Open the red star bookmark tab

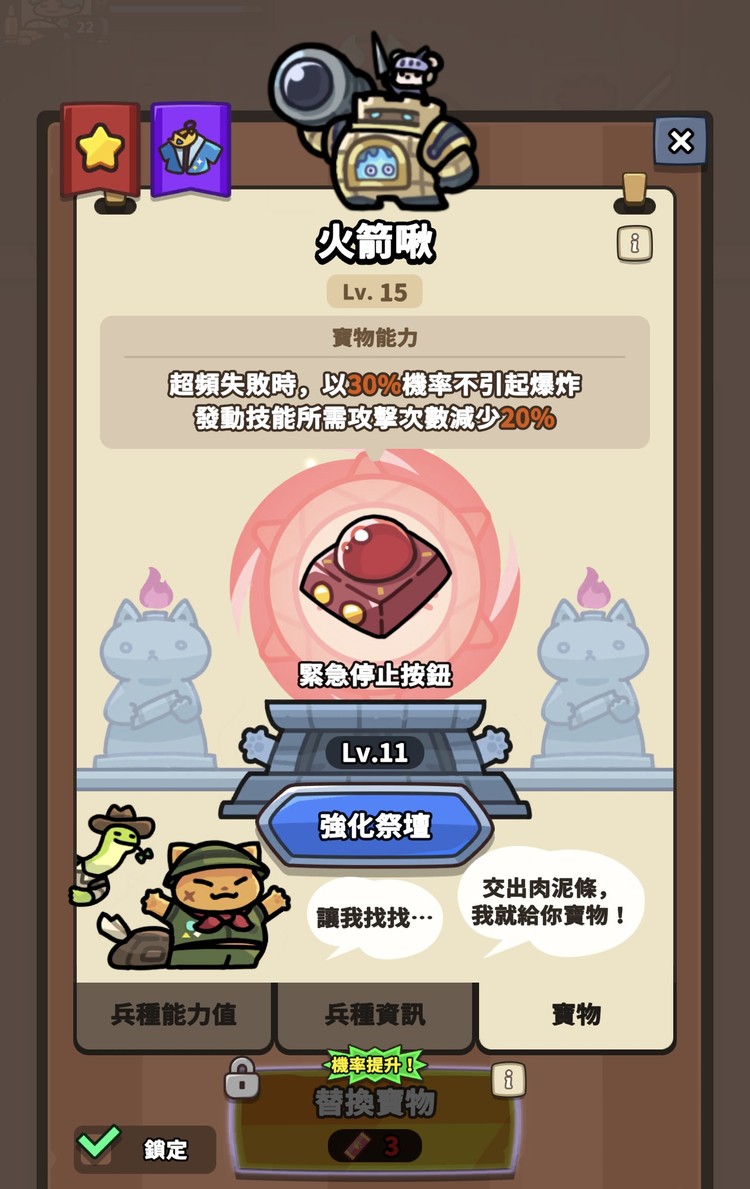[x=100, y=150]
